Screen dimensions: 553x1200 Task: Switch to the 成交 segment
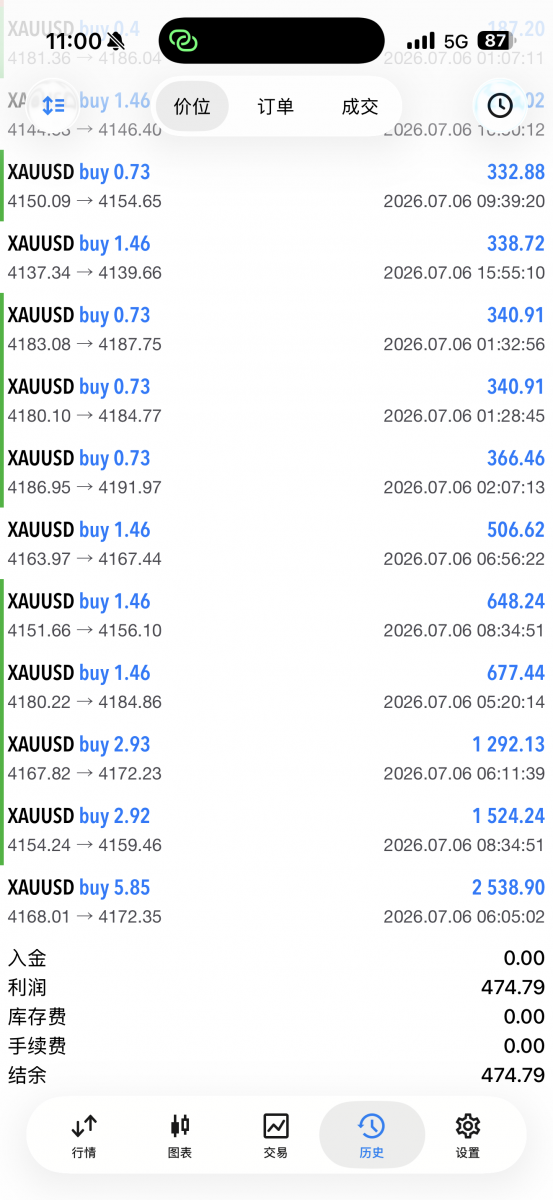[360, 106]
